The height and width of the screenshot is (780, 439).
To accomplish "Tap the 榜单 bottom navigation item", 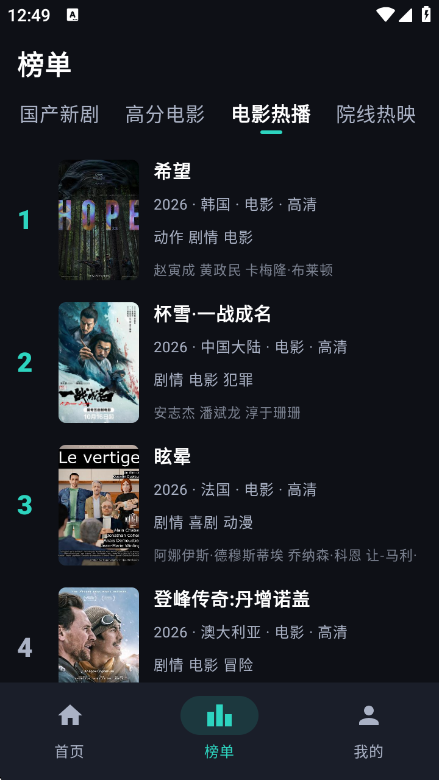I will tap(219, 729).
